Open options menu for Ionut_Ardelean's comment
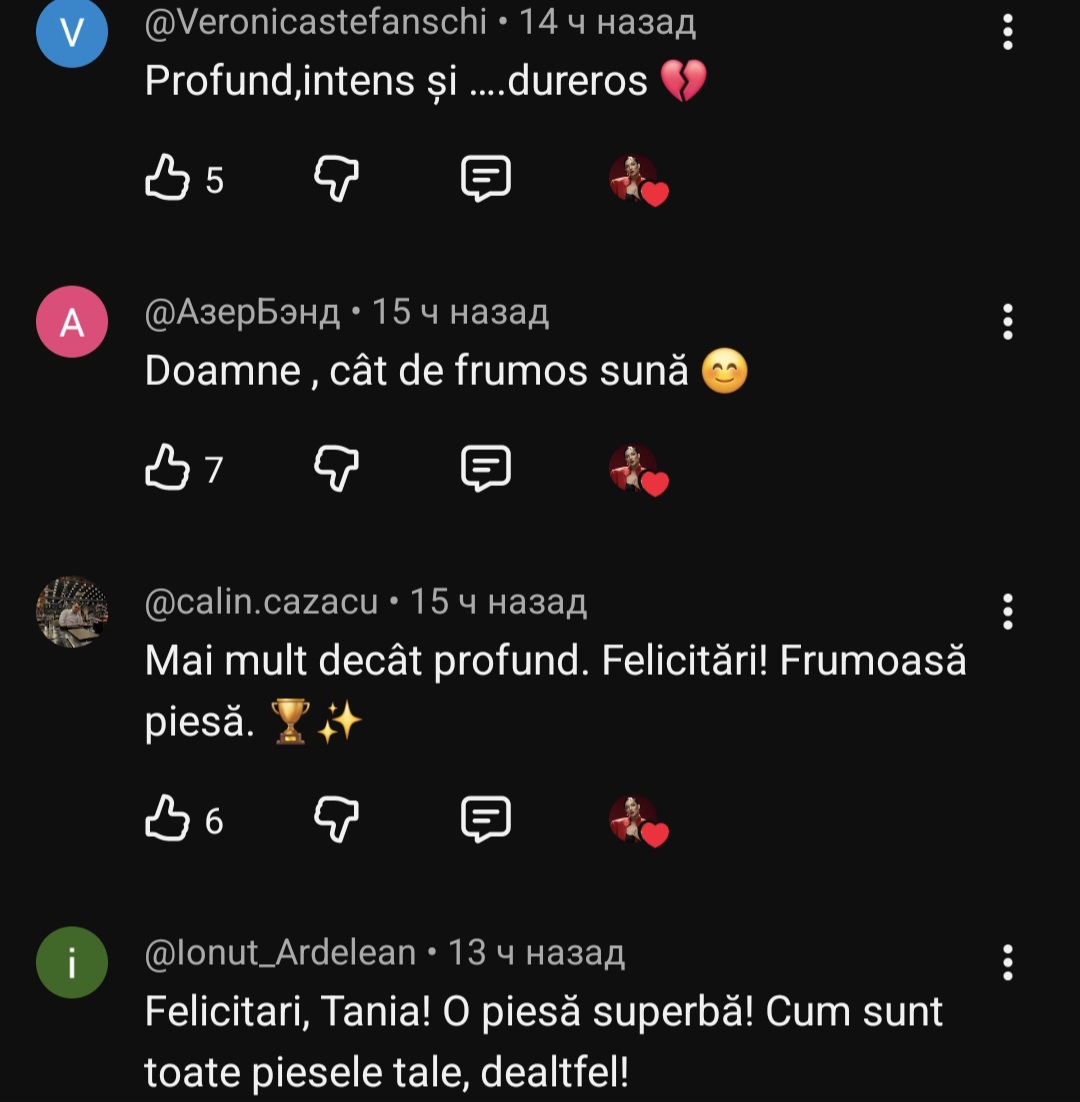Viewport: 1080px width, 1102px height. 1008,962
